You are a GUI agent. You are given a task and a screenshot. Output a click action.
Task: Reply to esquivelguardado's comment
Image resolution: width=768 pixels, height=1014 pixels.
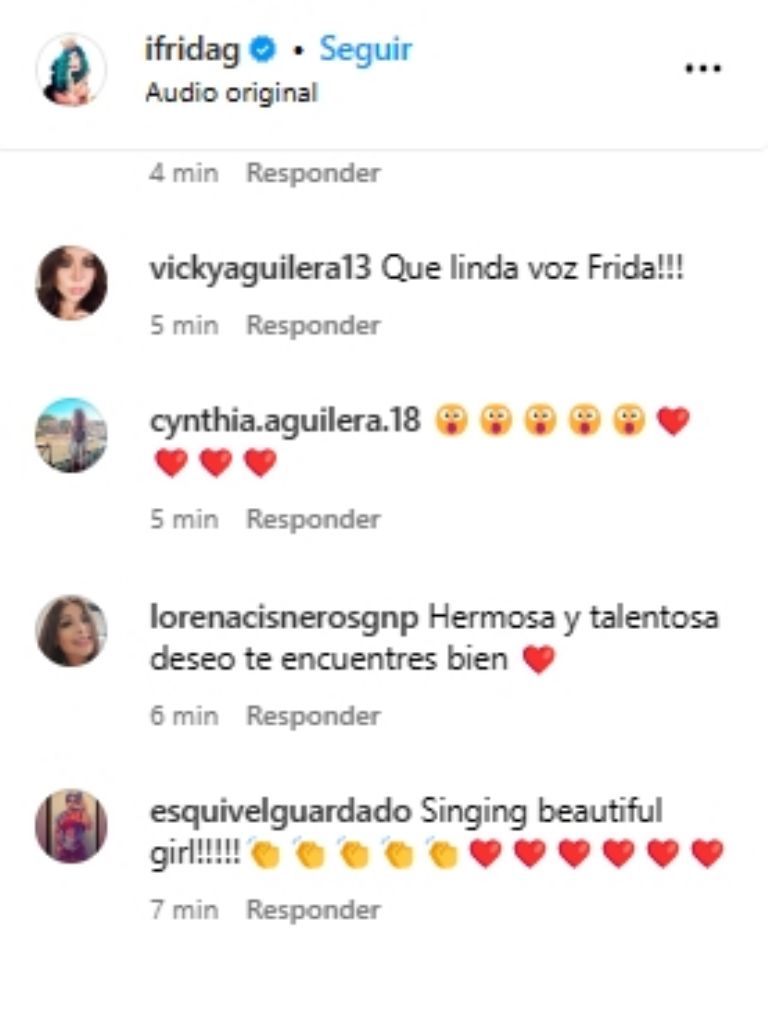click(313, 910)
